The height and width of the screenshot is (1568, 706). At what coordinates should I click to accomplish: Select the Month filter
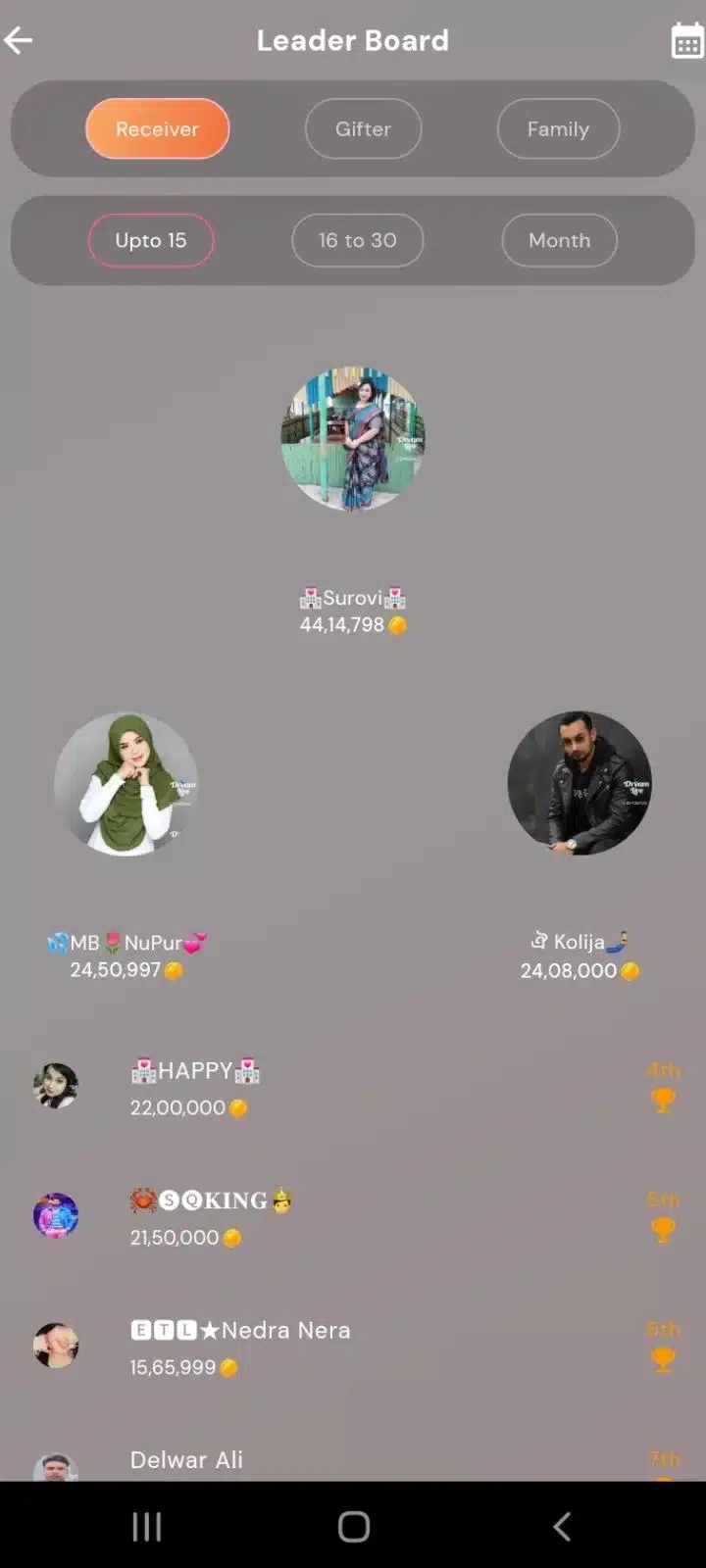click(559, 240)
